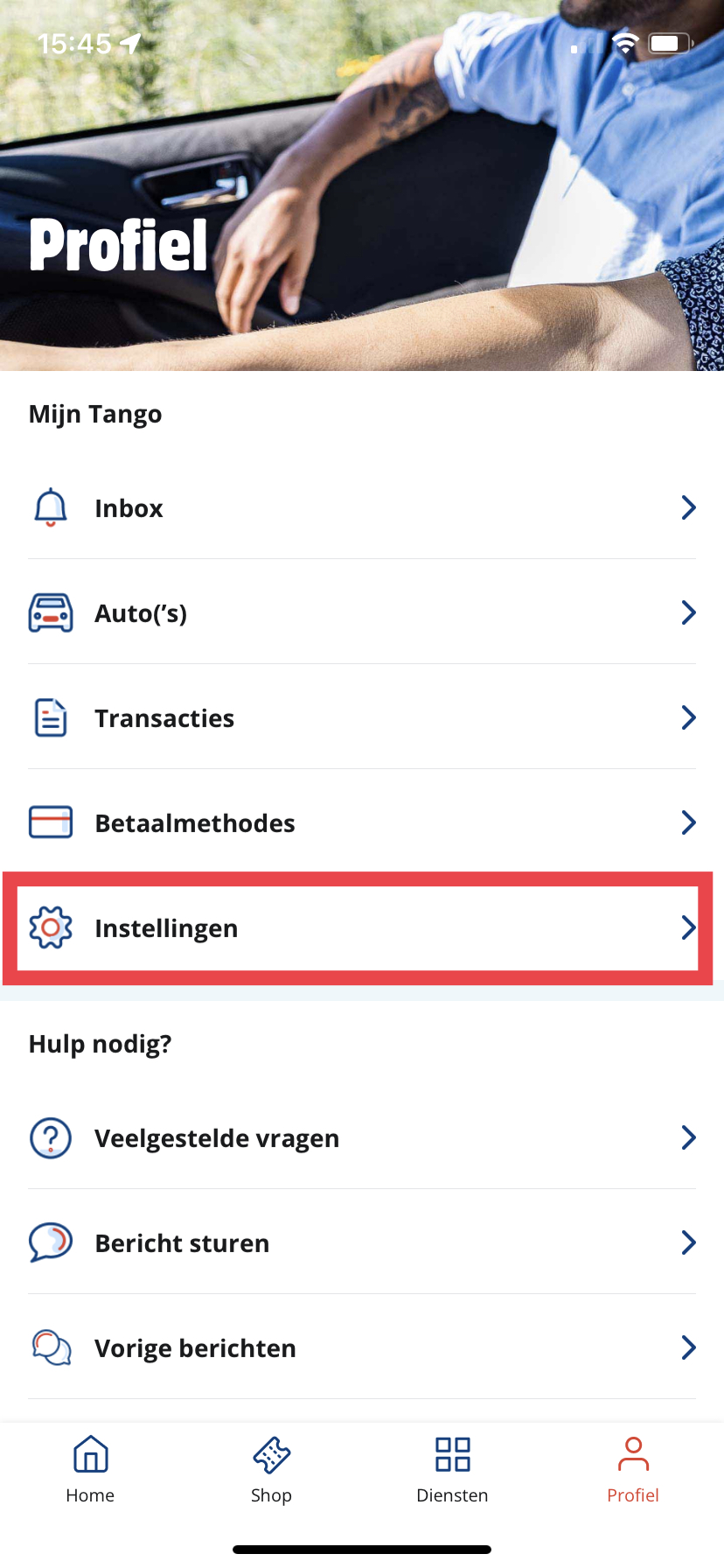Screen dimensions: 724x1568
Task: Go to Instellingen
Action: pos(362,927)
